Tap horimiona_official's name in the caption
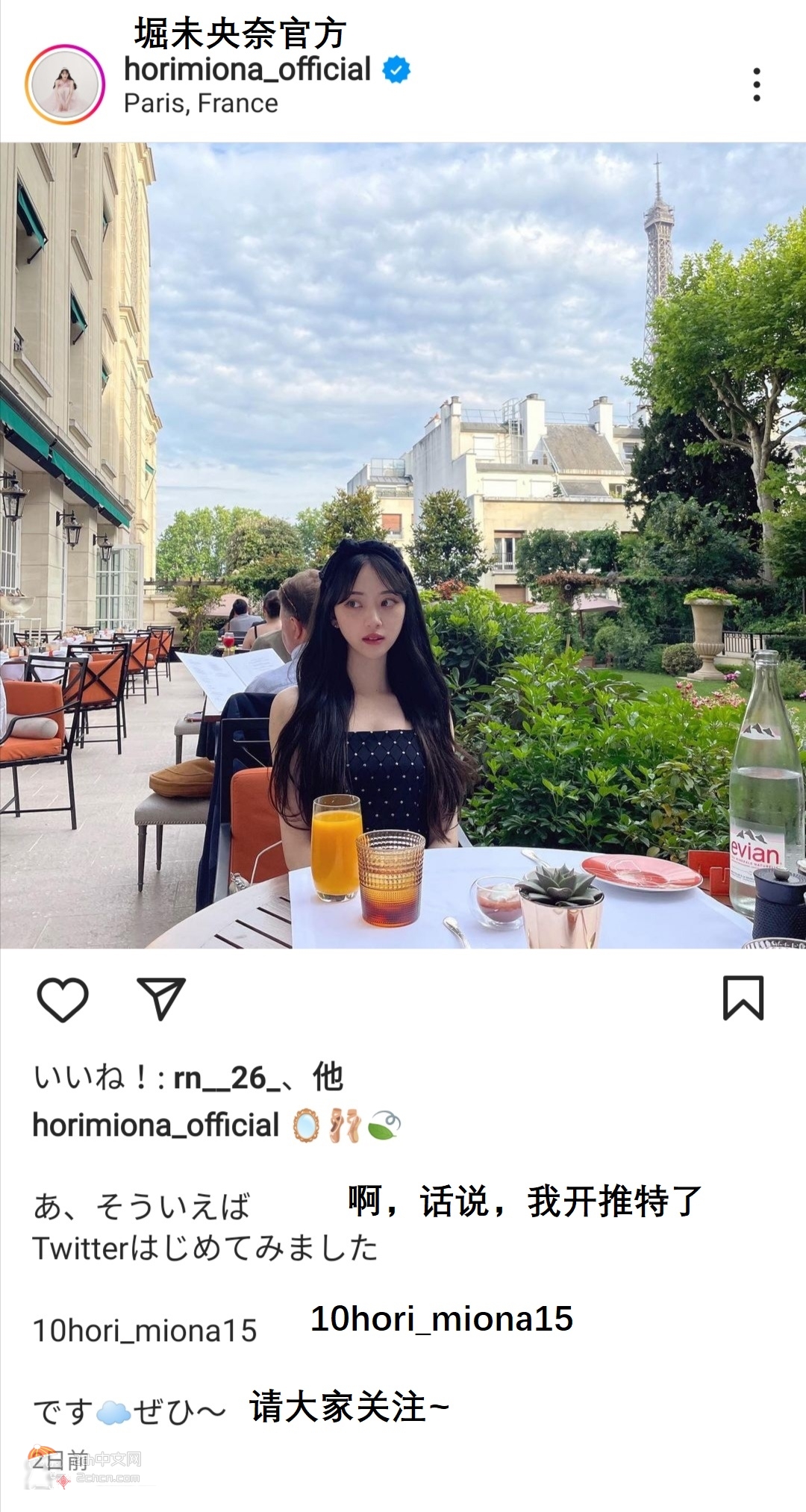This screenshot has width=806, height=1512. (155, 1125)
